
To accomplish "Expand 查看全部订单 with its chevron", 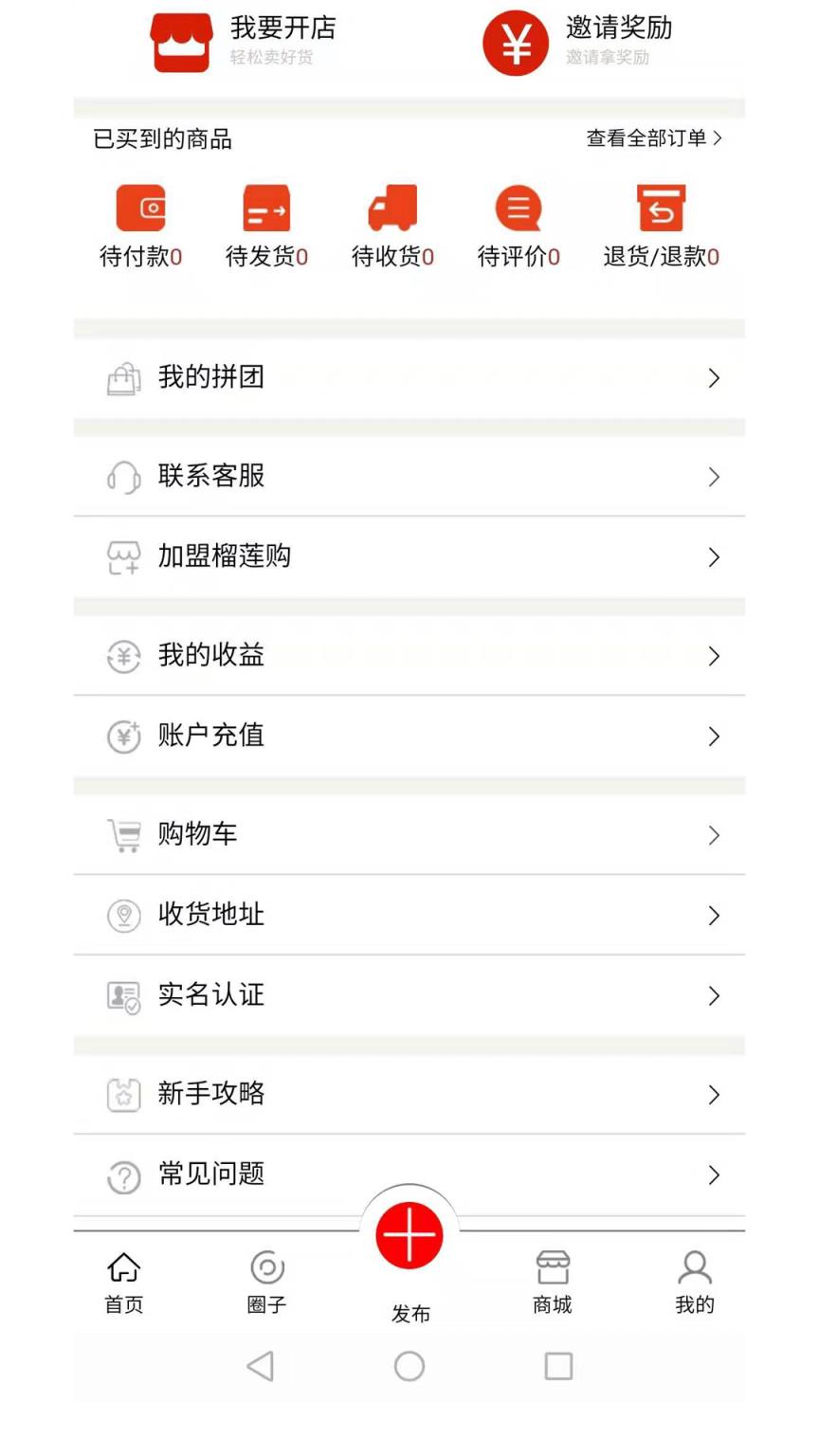I will (x=654, y=138).
